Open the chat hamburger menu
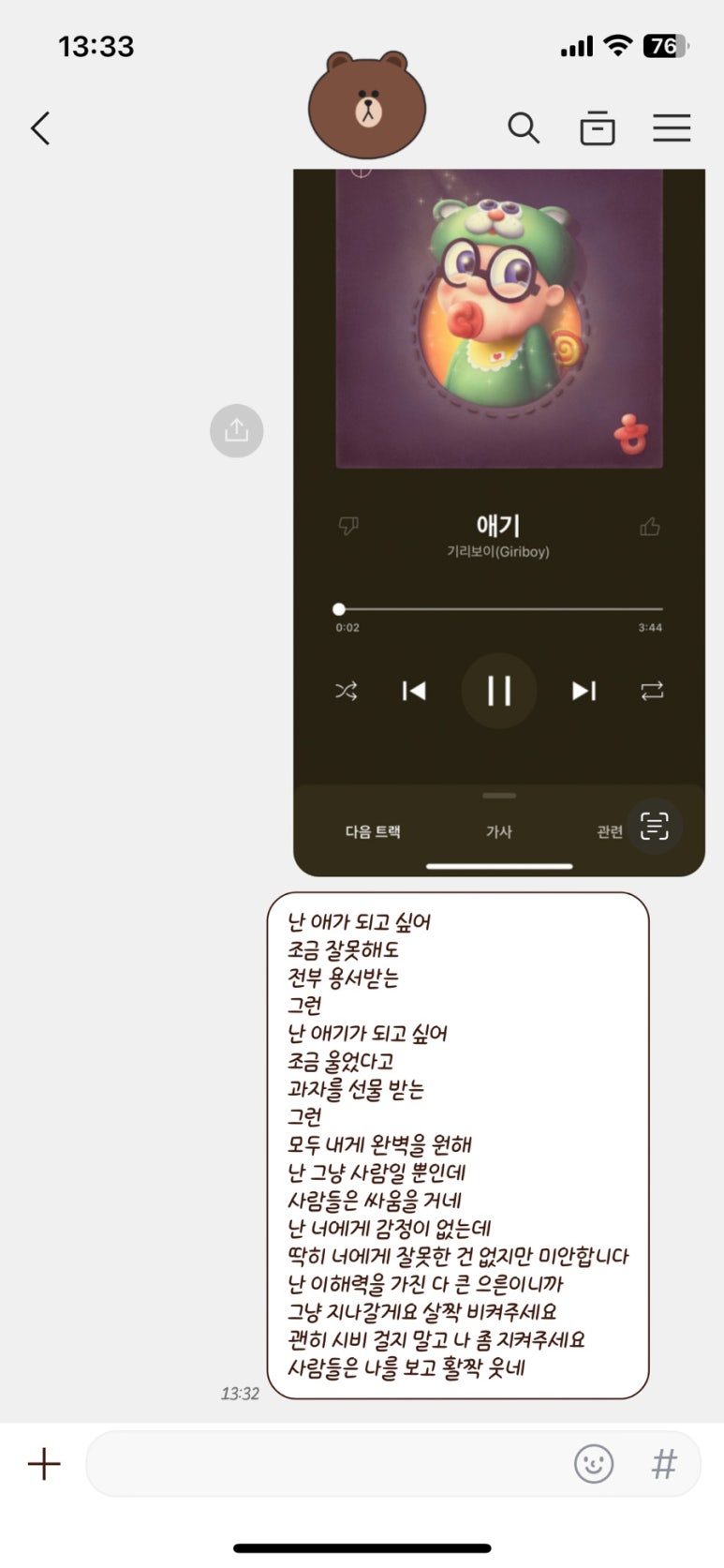Screen dimensions: 724x1568 [672, 128]
